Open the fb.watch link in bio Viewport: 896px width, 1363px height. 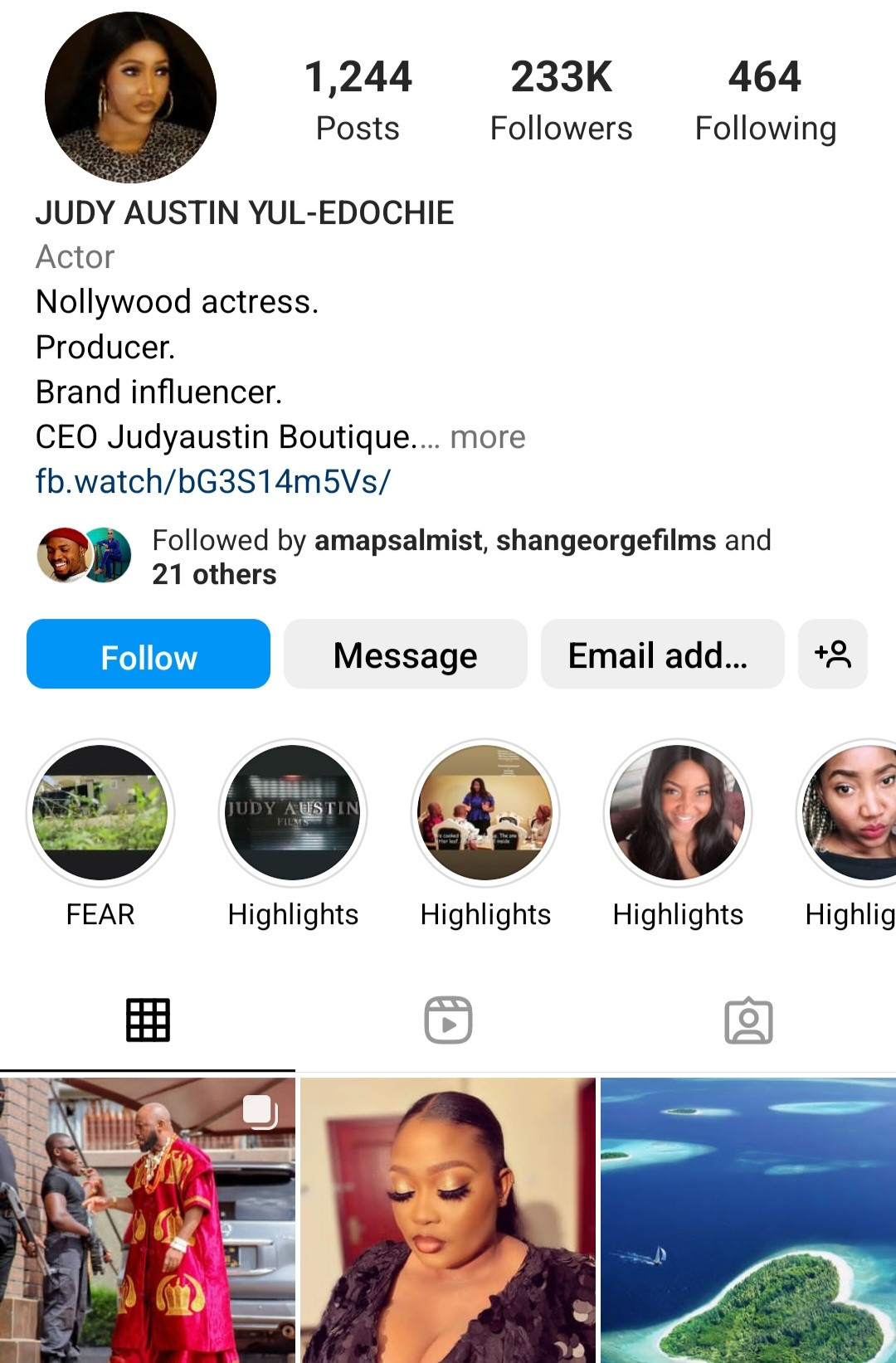click(x=212, y=481)
